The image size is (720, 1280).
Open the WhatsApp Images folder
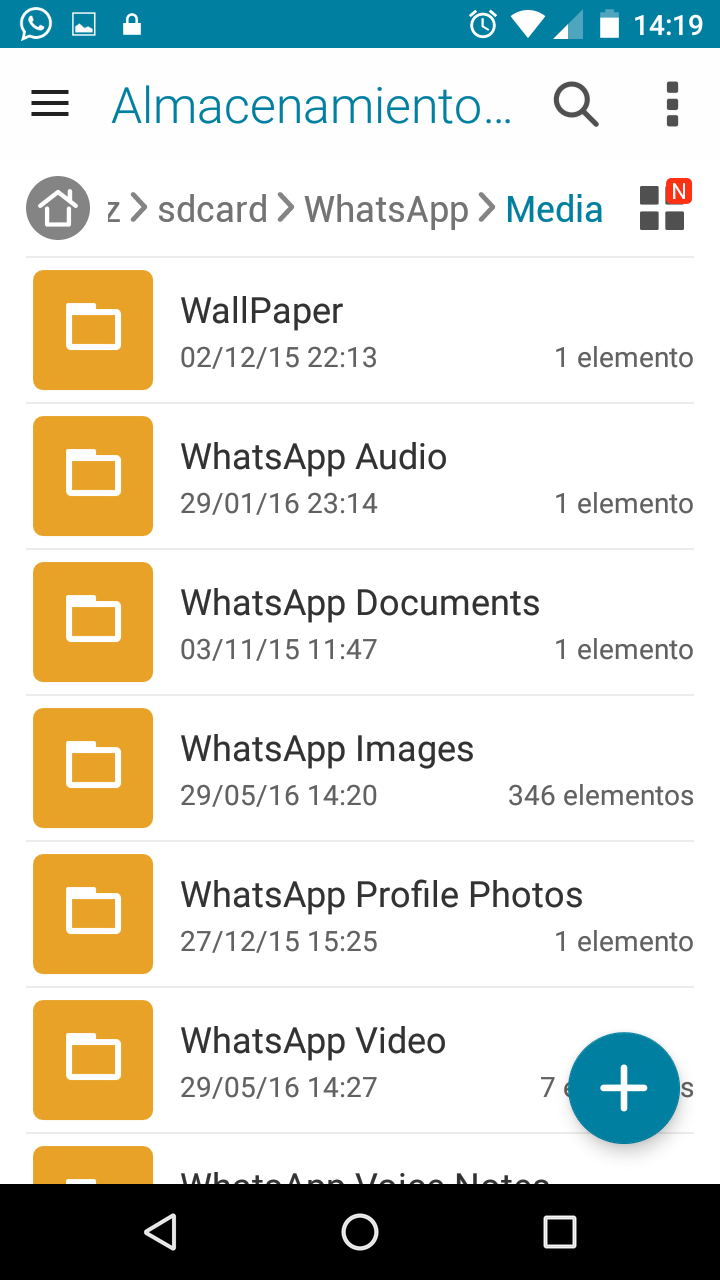(x=360, y=769)
